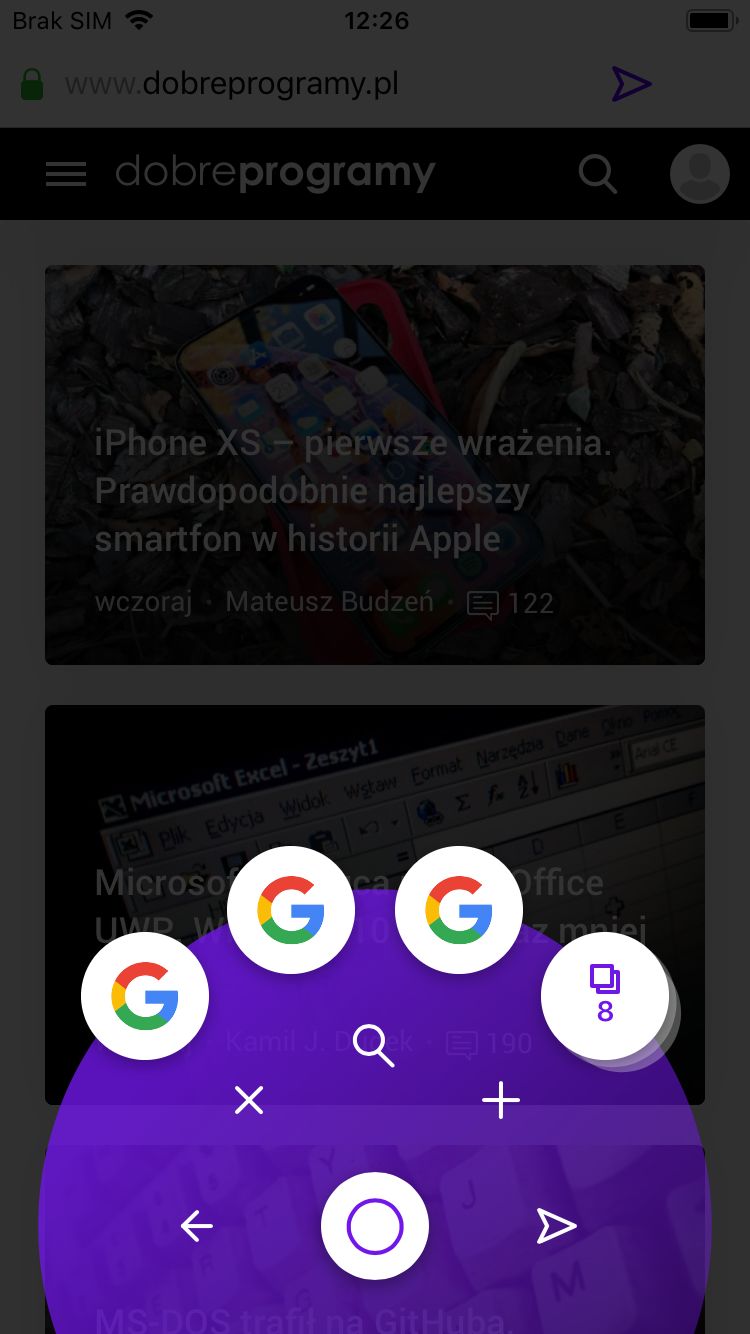The height and width of the screenshot is (1334, 750).
Task: Tap the padlock icon in the address bar
Action: [x=31, y=84]
